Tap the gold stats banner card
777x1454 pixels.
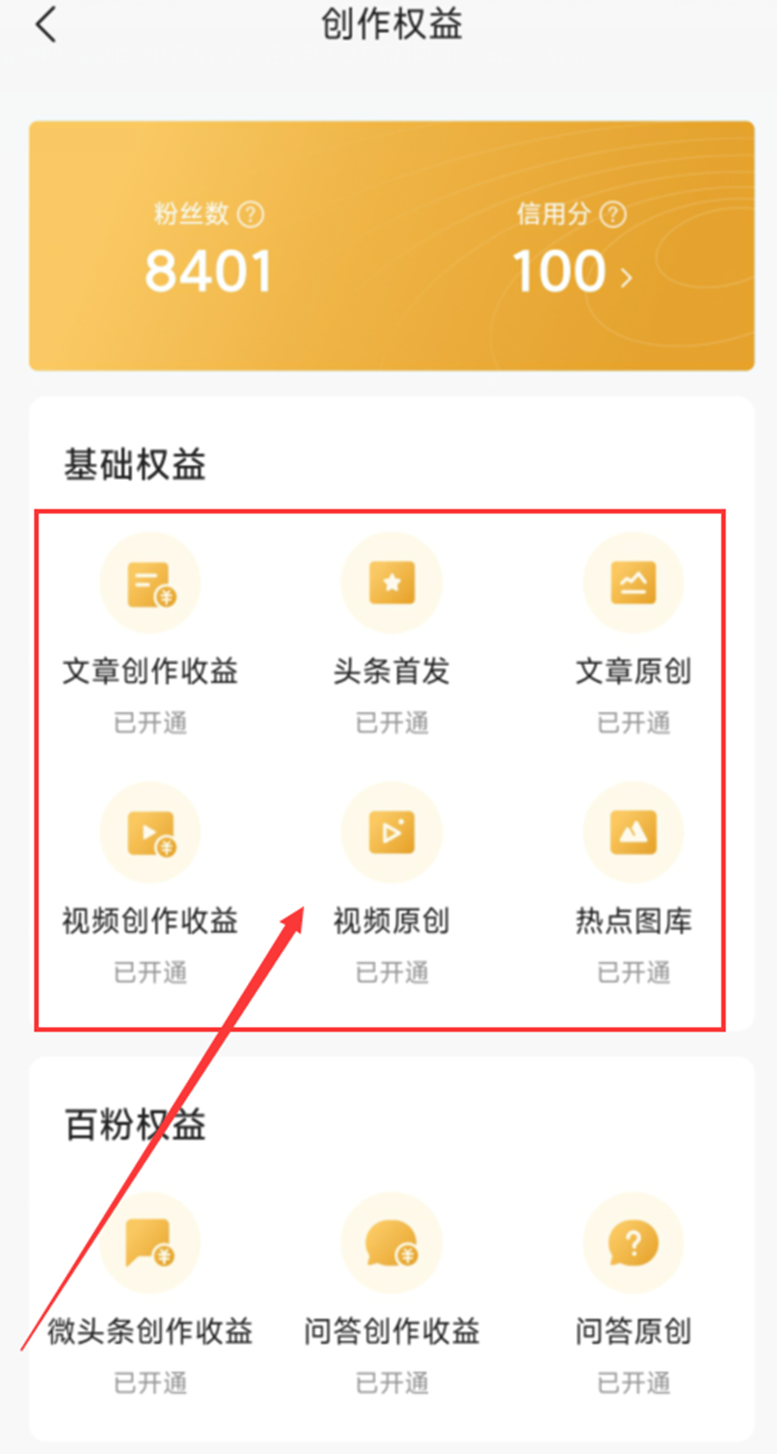point(389,245)
